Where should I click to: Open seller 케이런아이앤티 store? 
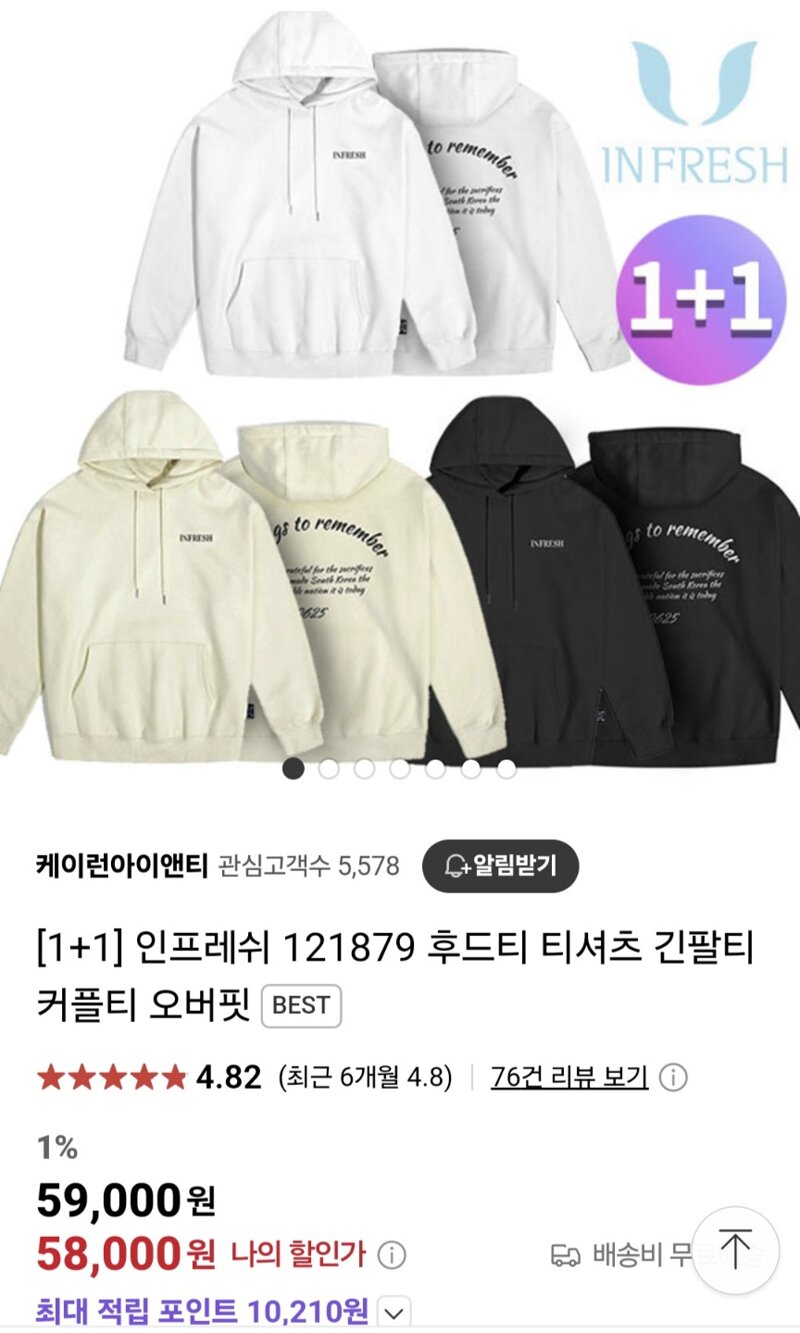point(121,865)
